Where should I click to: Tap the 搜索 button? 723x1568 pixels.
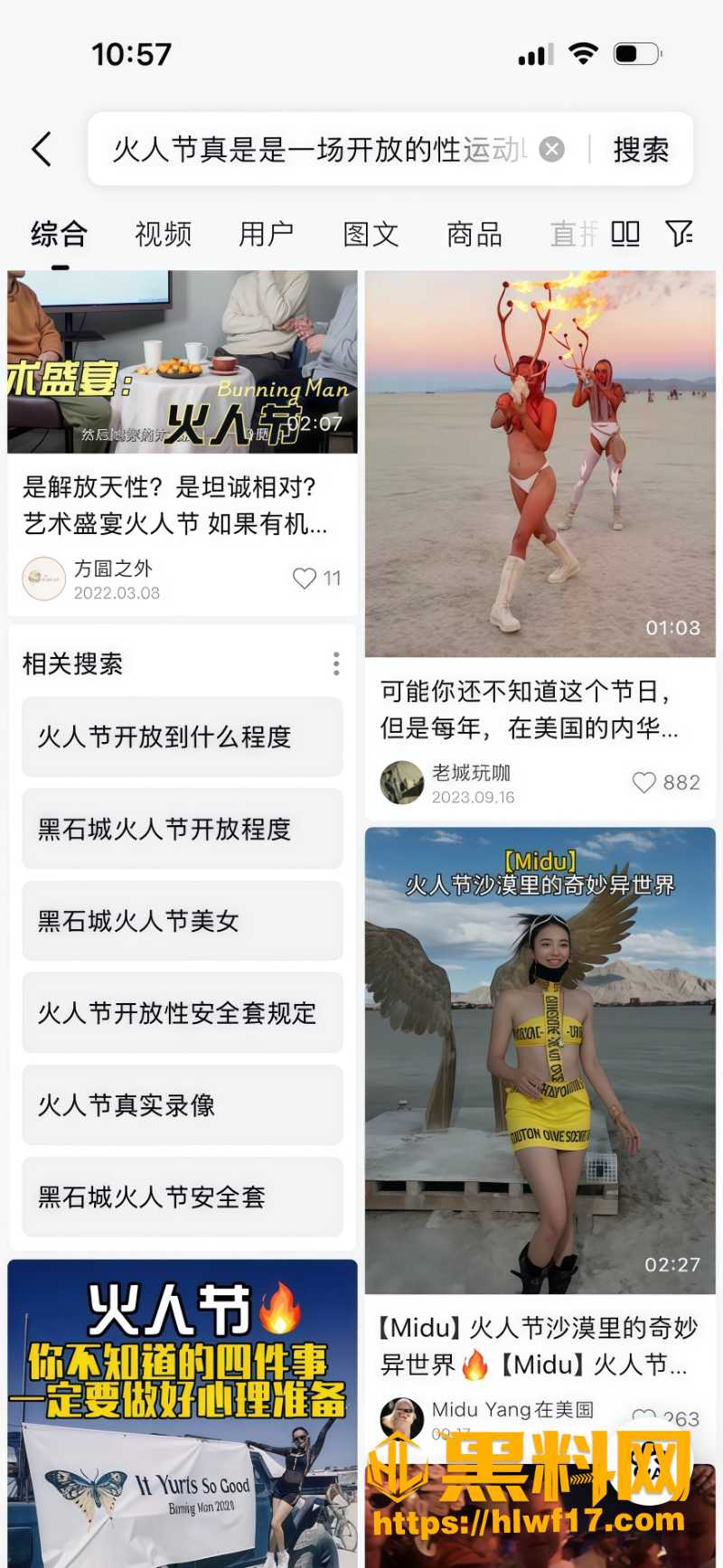click(x=641, y=149)
